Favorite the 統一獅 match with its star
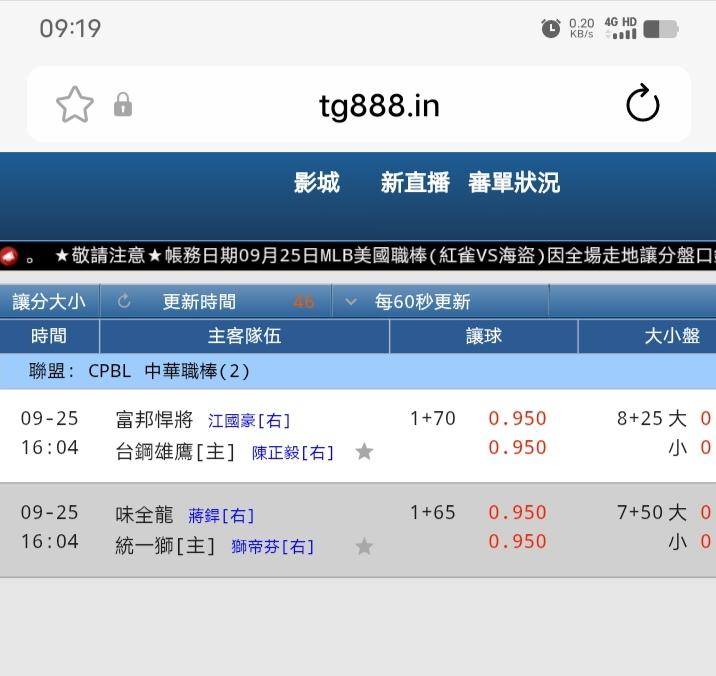 click(x=364, y=546)
